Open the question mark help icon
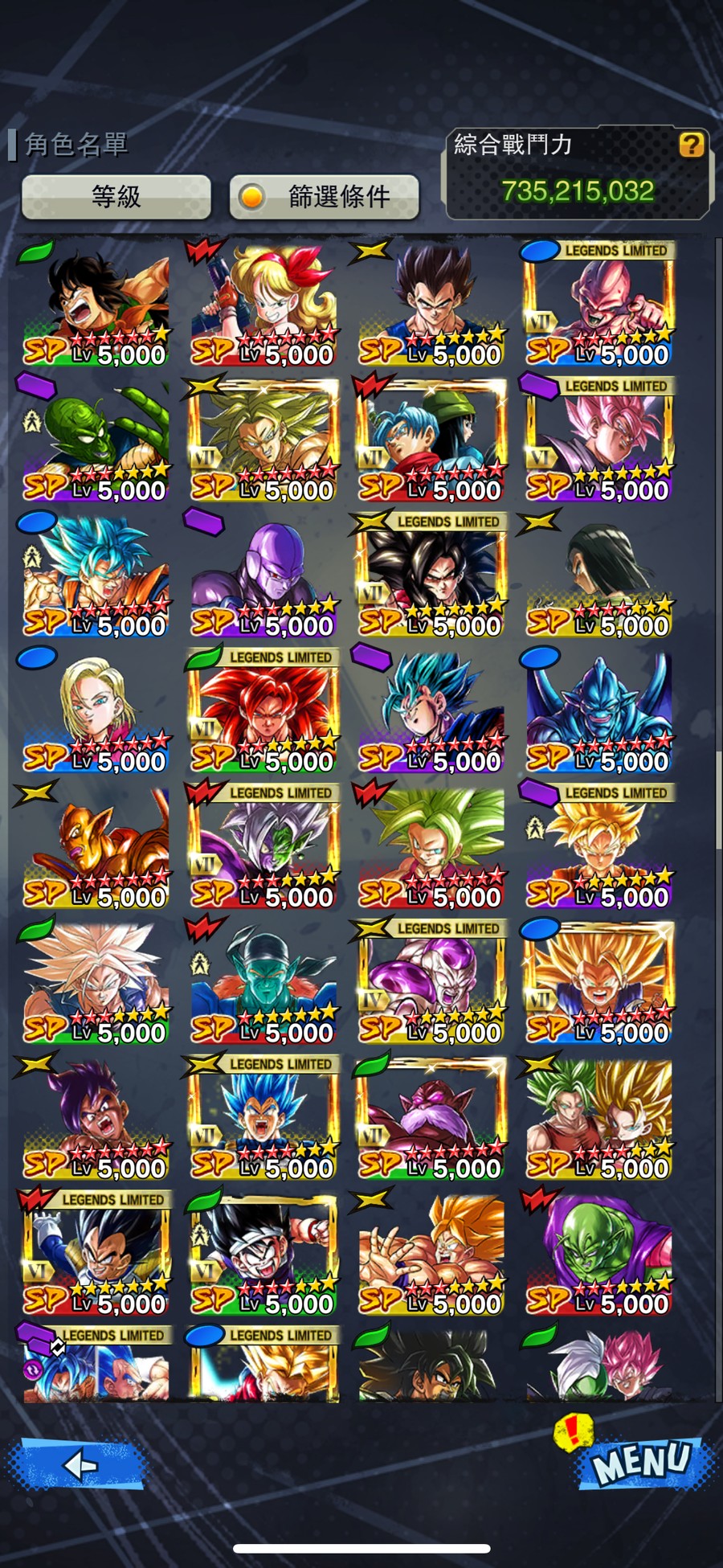Viewport: 723px width, 1568px height. (691, 145)
